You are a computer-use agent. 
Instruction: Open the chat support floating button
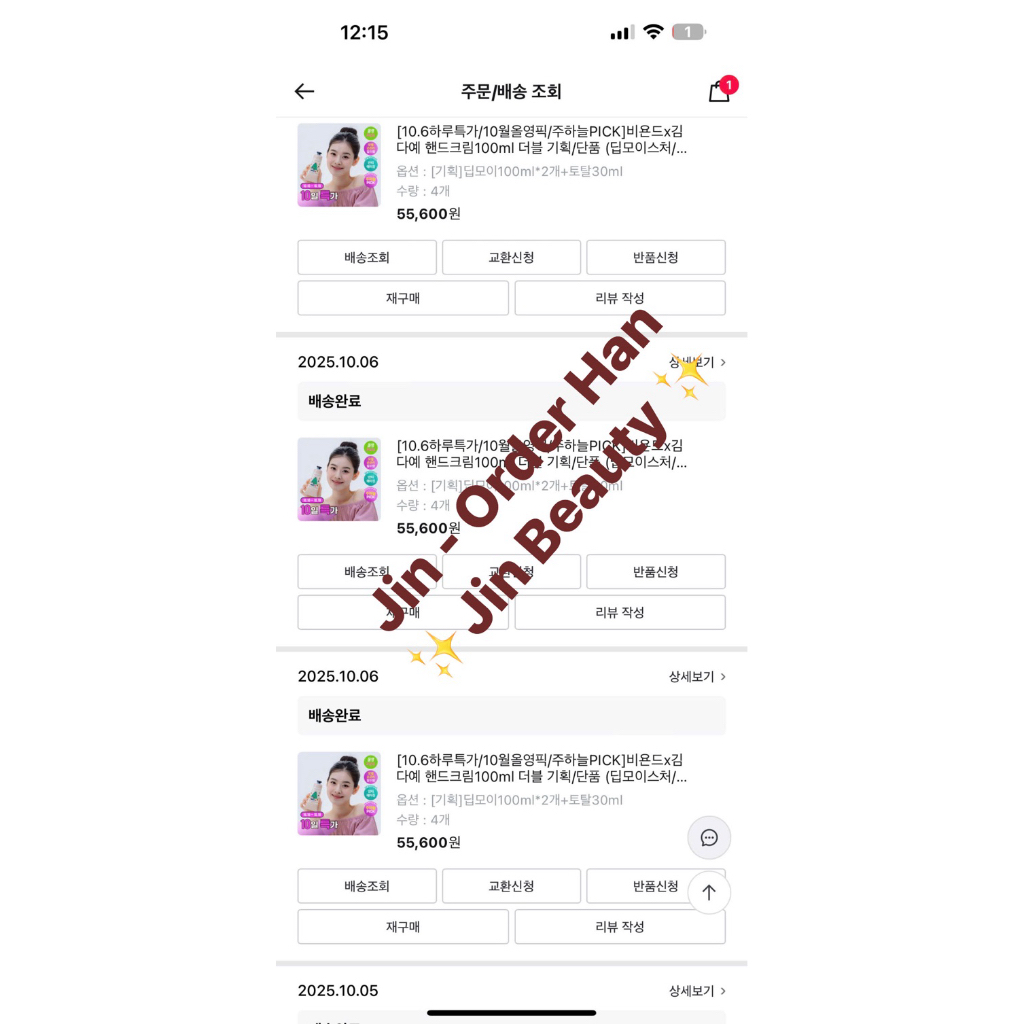pos(709,838)
